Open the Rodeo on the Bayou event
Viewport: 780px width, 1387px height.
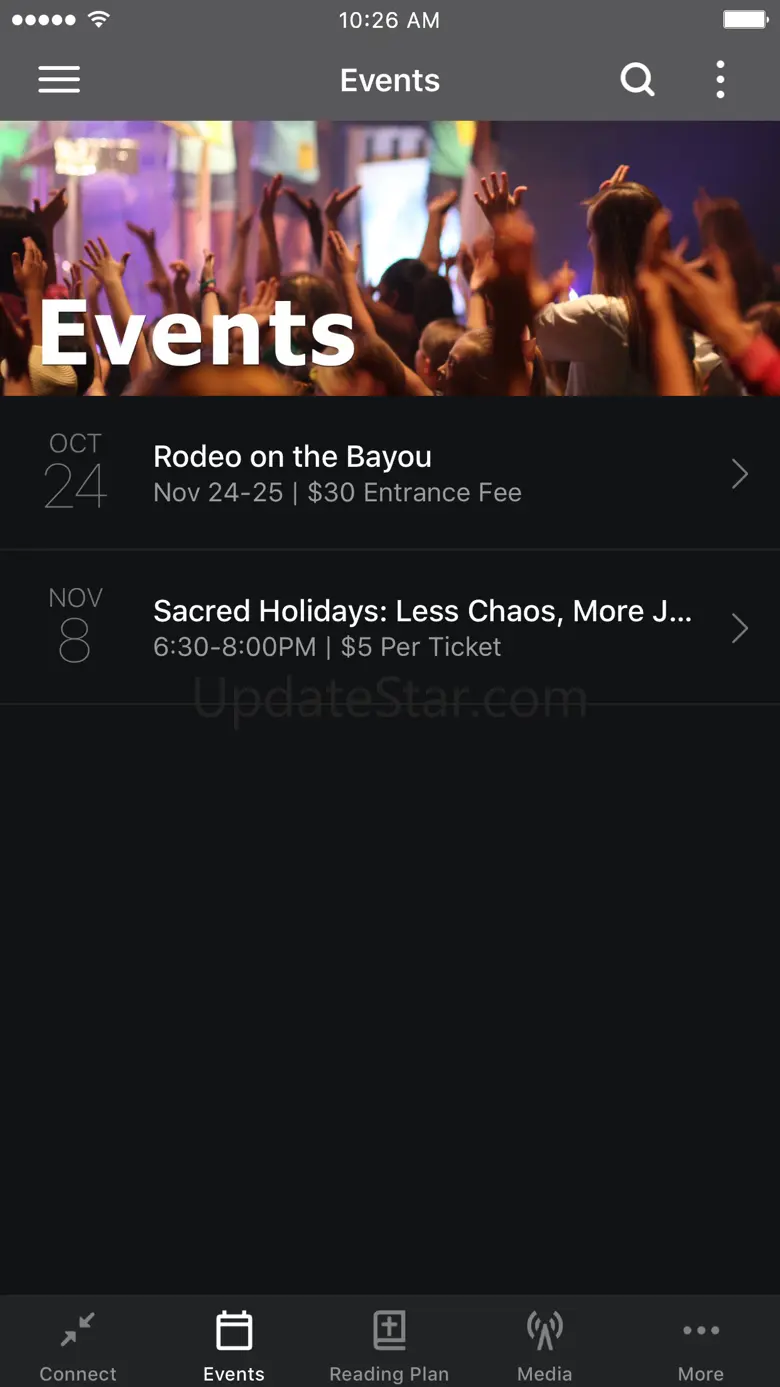390,473
